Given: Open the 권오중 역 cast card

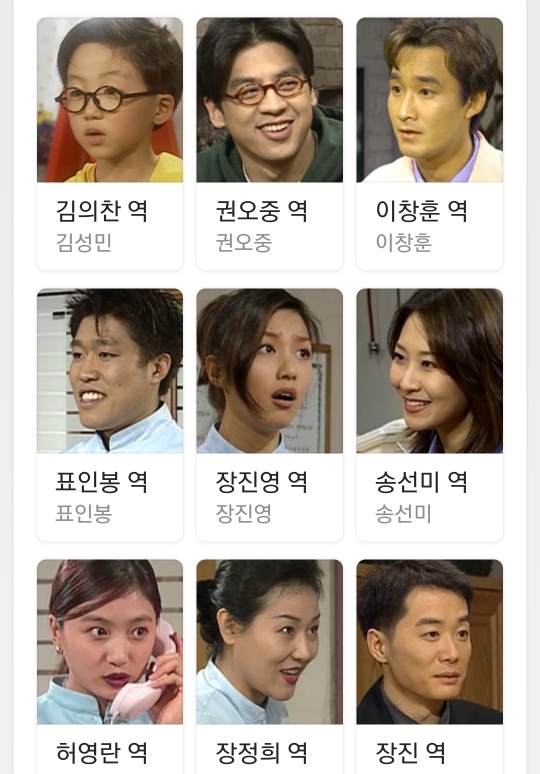Looking at the screenshot, I should tap(270, 144).
